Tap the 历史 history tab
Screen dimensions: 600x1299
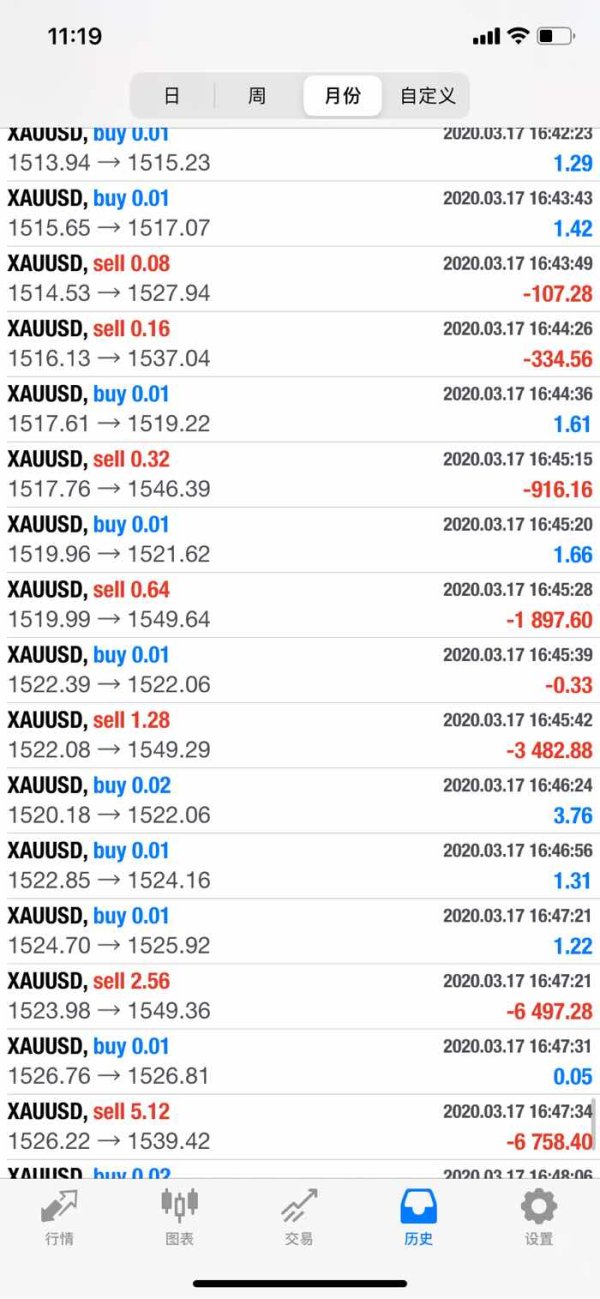point(418,1217)
